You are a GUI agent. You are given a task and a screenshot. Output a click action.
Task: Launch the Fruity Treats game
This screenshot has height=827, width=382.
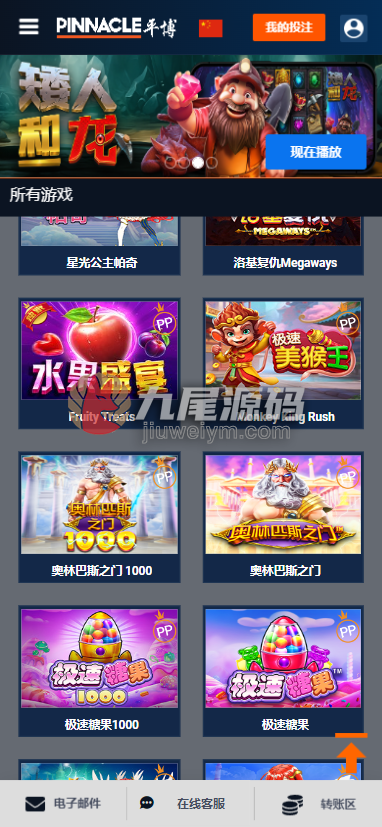pos(100,363)
